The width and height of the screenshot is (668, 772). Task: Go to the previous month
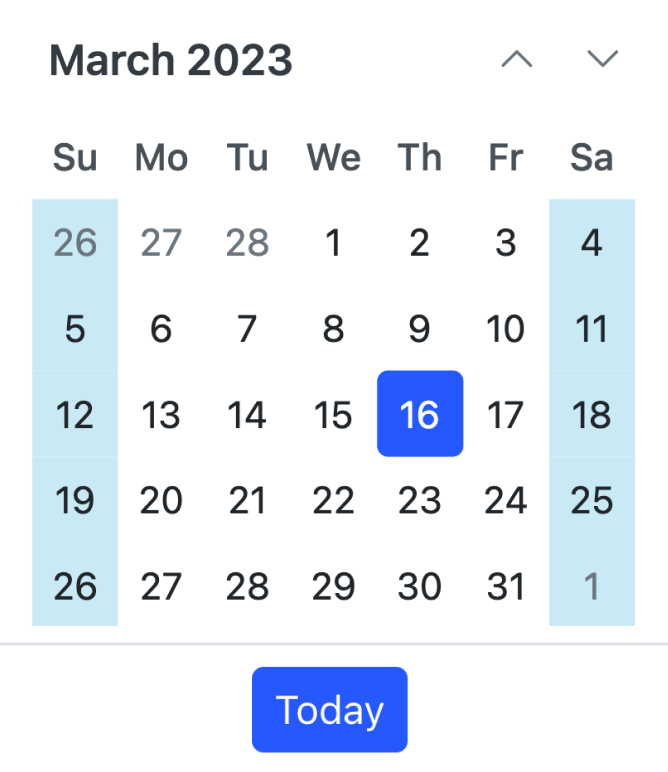[517, 60]
